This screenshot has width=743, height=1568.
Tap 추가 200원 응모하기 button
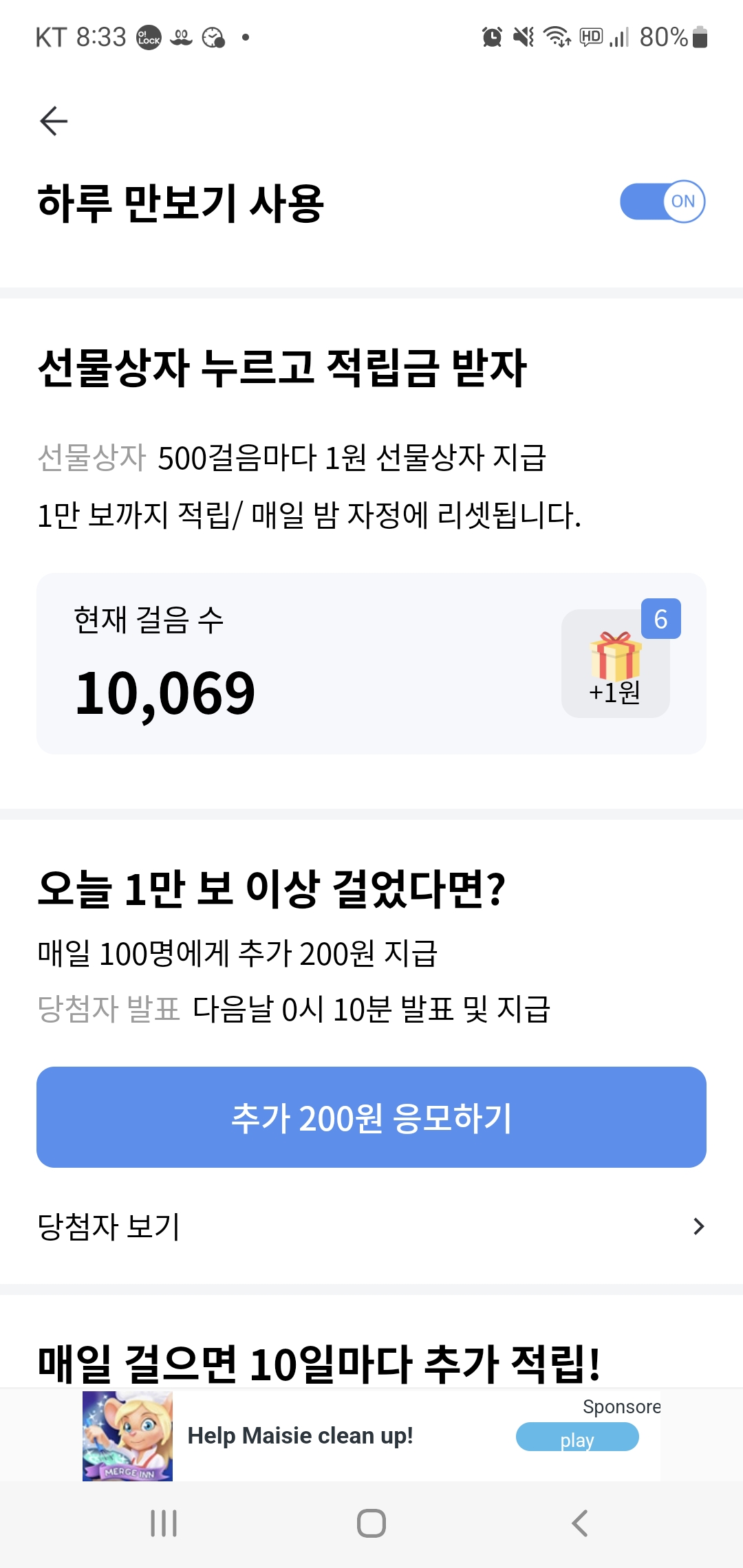point(371,1117)
